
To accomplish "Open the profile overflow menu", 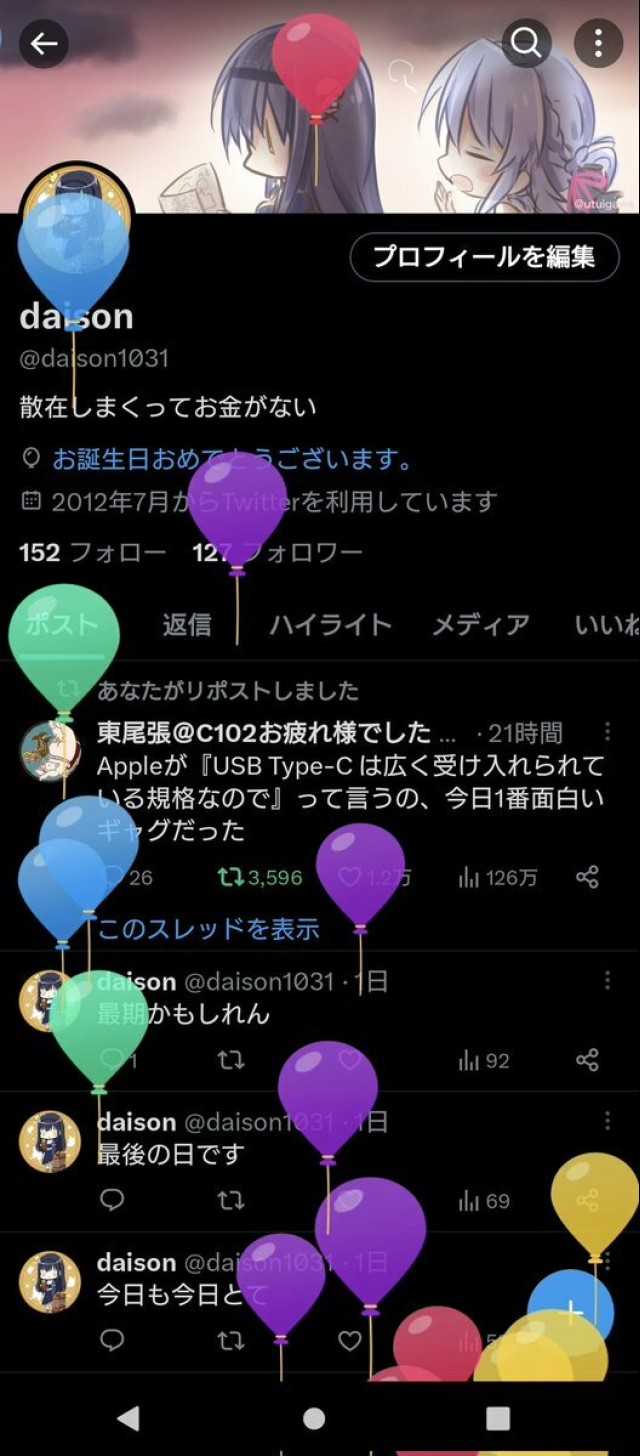I will (x=598, y=43).
